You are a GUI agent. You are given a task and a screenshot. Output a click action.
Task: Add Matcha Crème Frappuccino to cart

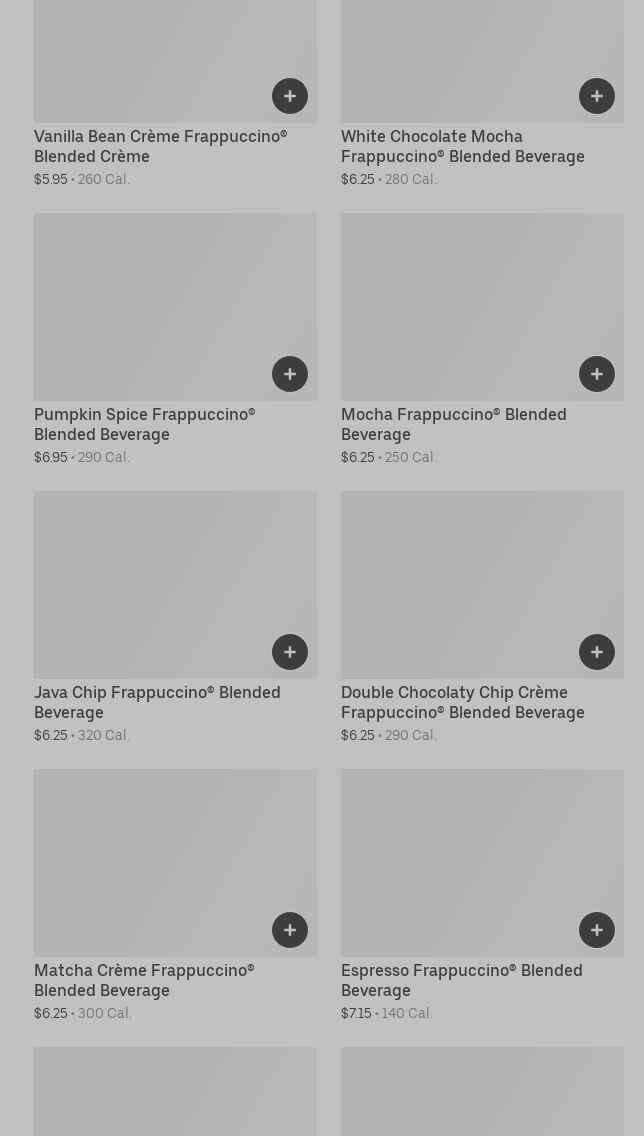click(x=290, y=930)
